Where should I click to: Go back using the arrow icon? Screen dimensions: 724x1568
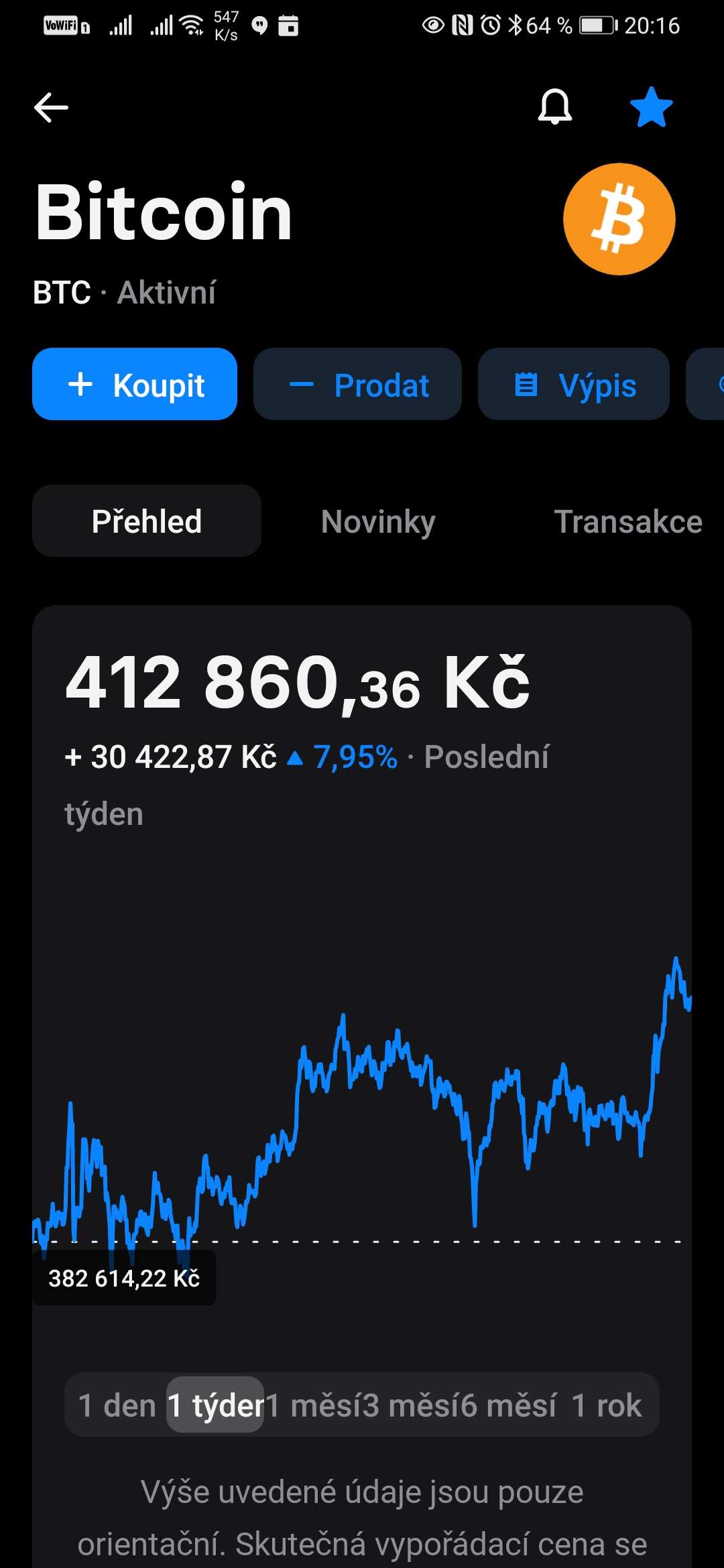pos(52,107)
